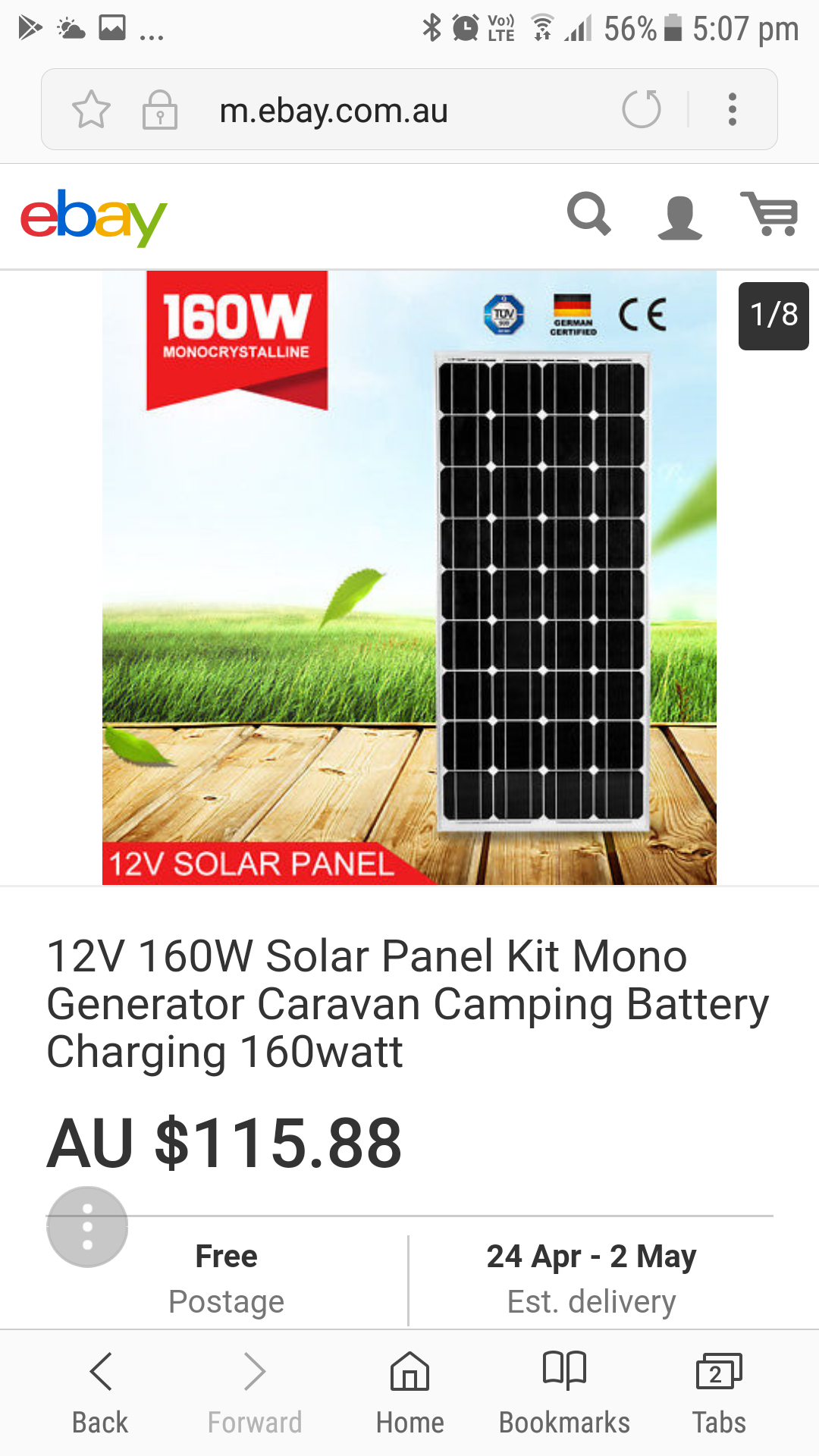Bookmark this page with the star icon
819x1456 pixels.
pos(91,110)
